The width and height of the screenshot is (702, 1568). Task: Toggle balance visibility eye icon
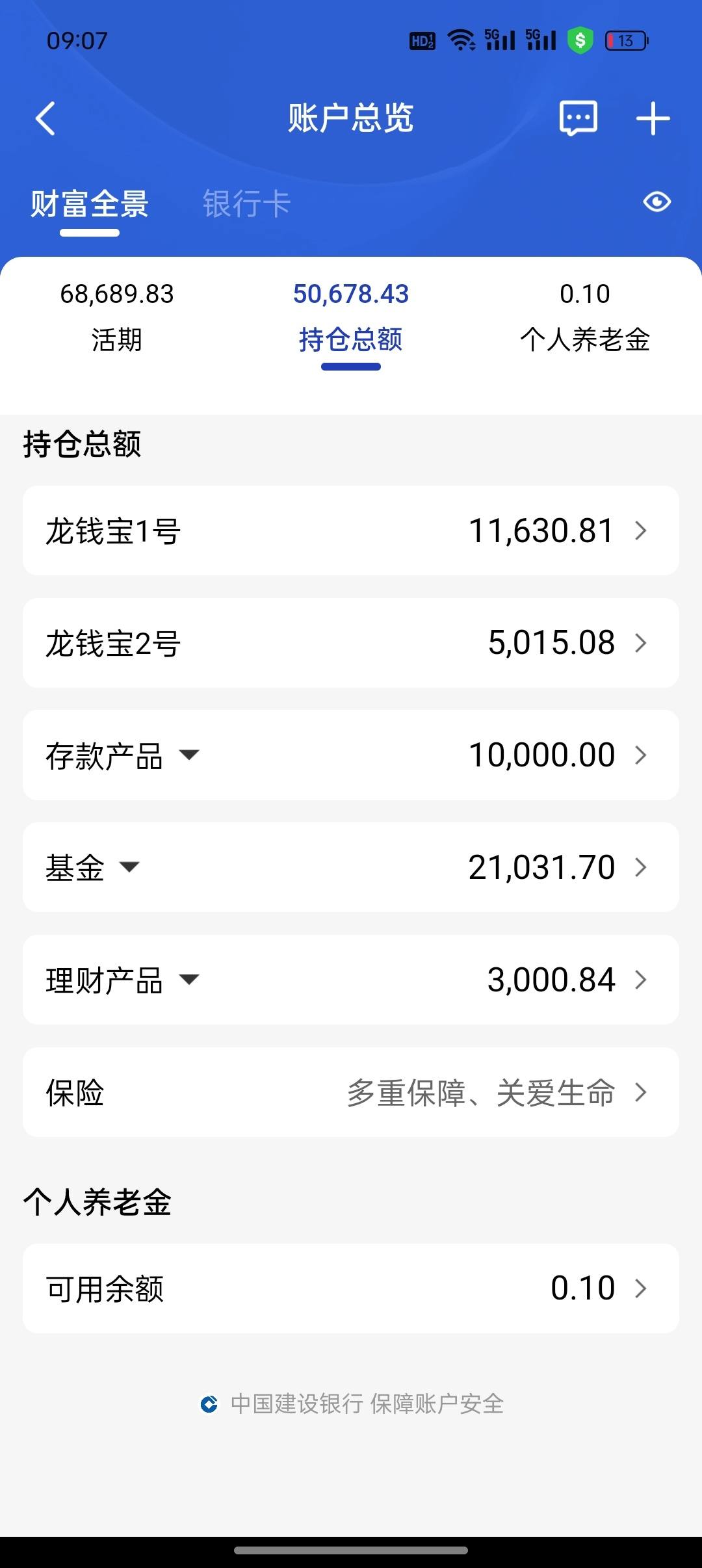click(x=656, y=202)
